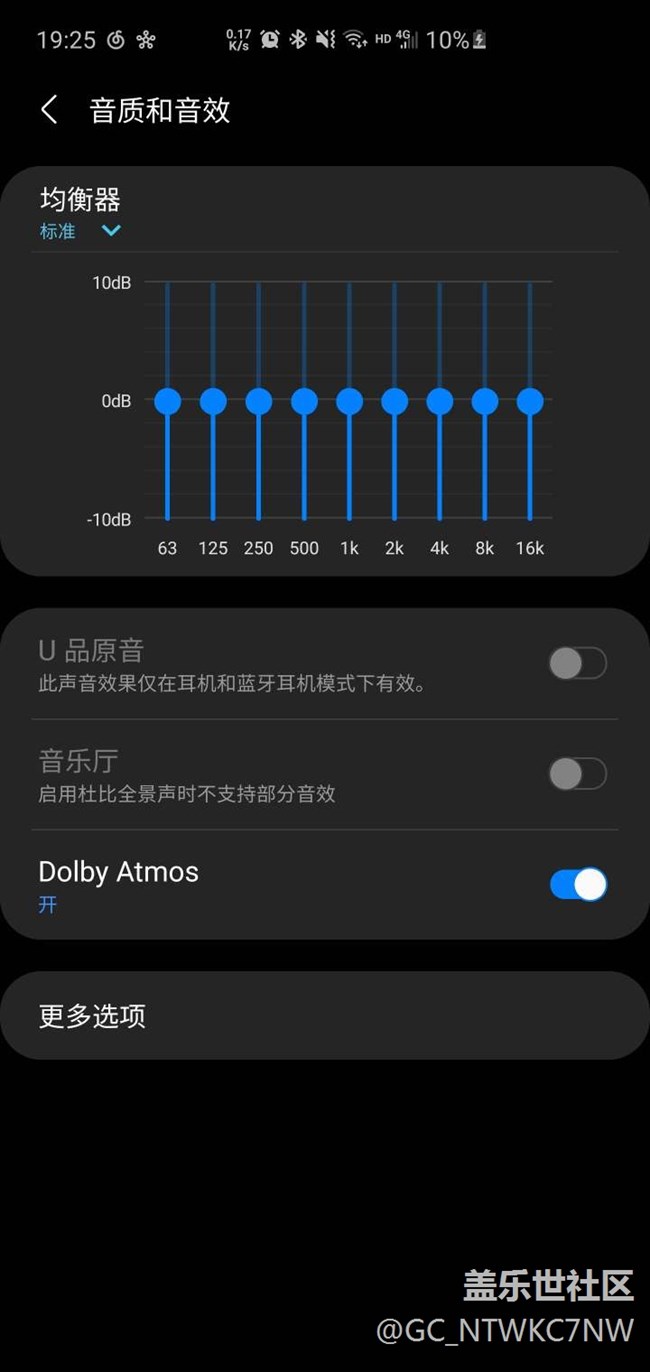Turn off Dolby Atmos
The width and height of the screenshot is (650, 1372).
click(x=577, y=884)
